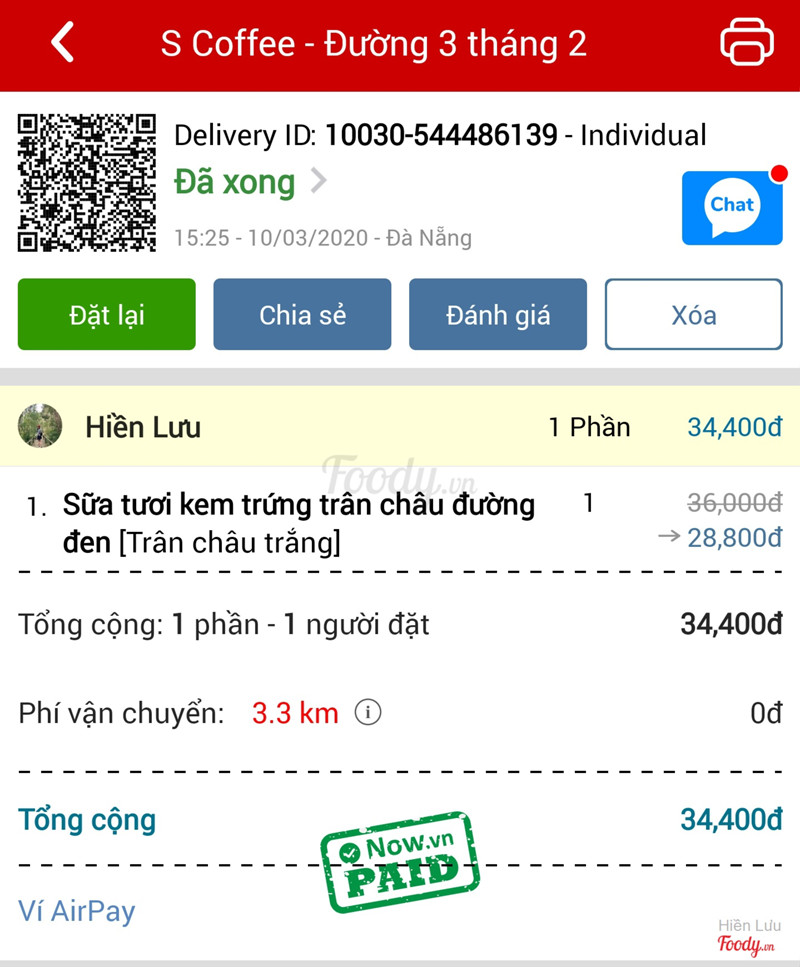Delete the order with Xóa
Screen dimensions: 800x967
tap(693, 315)
